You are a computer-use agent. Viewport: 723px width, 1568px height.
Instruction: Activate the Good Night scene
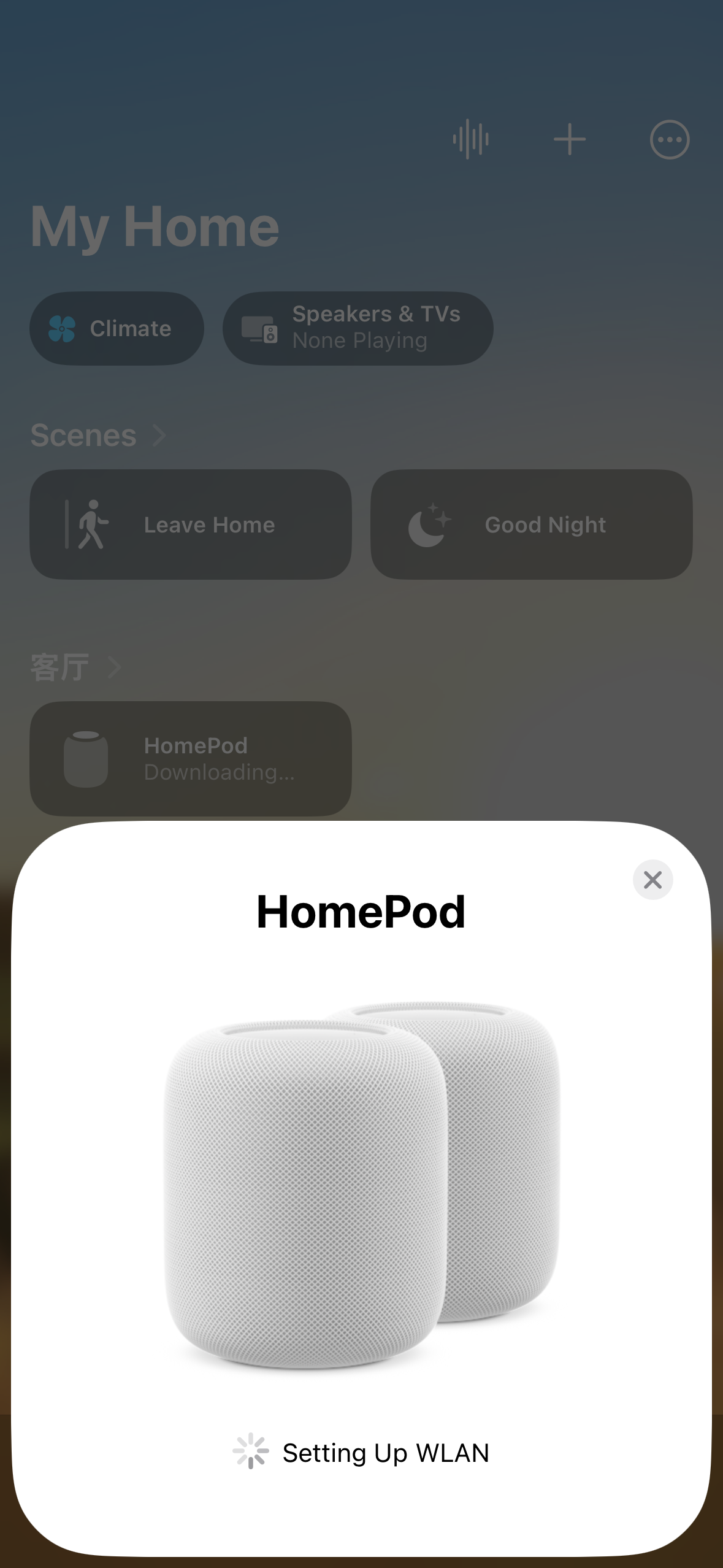532,525
